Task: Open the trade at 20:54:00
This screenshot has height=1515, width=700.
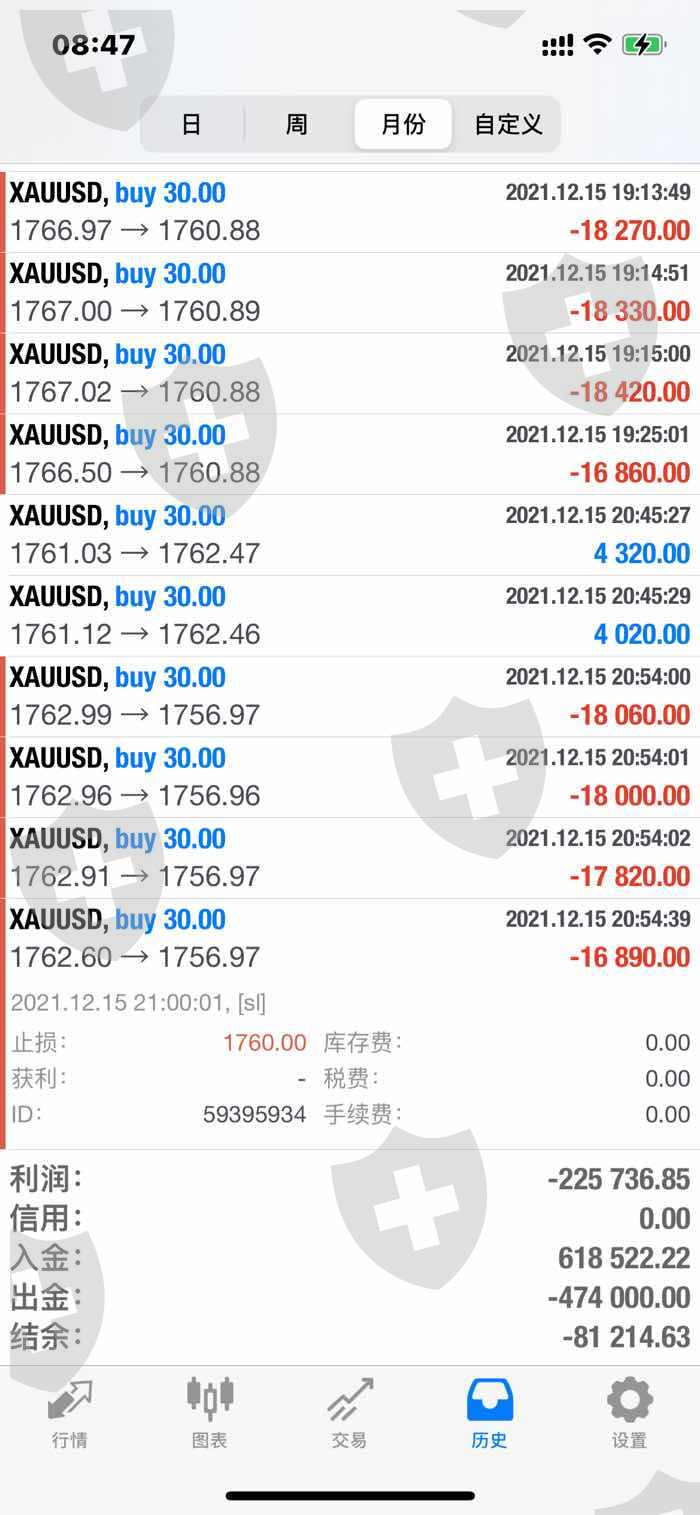Action: (350, 696)
